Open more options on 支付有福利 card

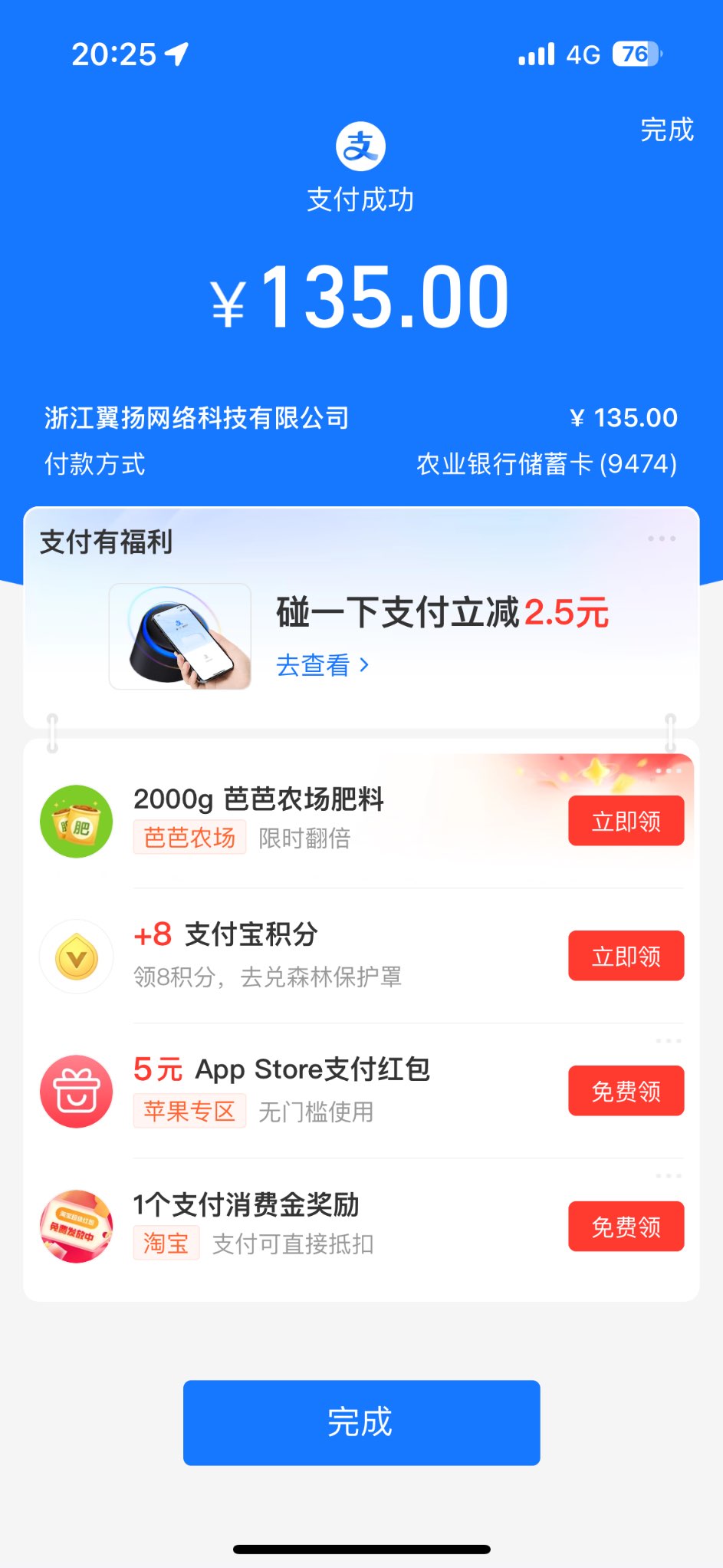point(661,539)
